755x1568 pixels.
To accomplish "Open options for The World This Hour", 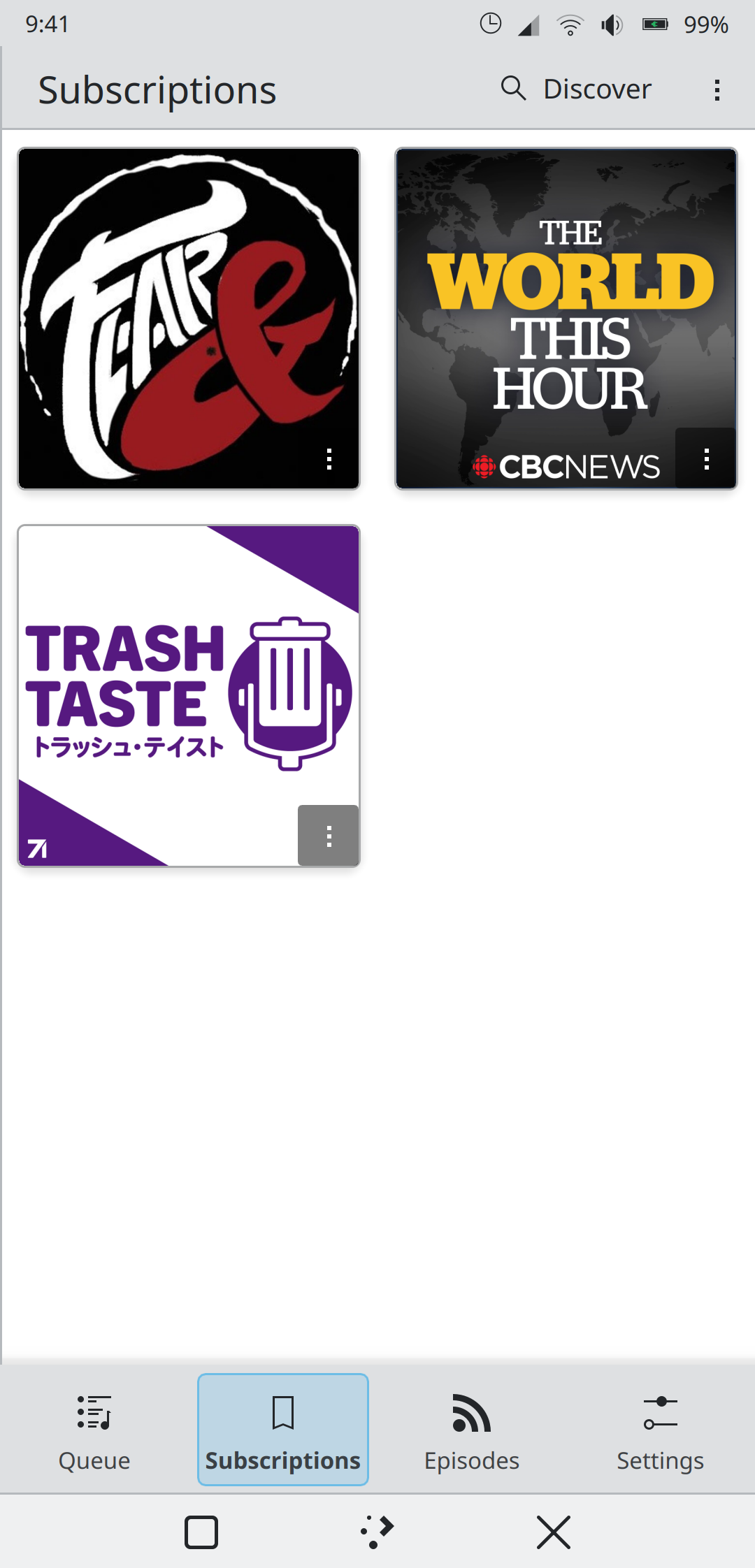I will 707,459.
